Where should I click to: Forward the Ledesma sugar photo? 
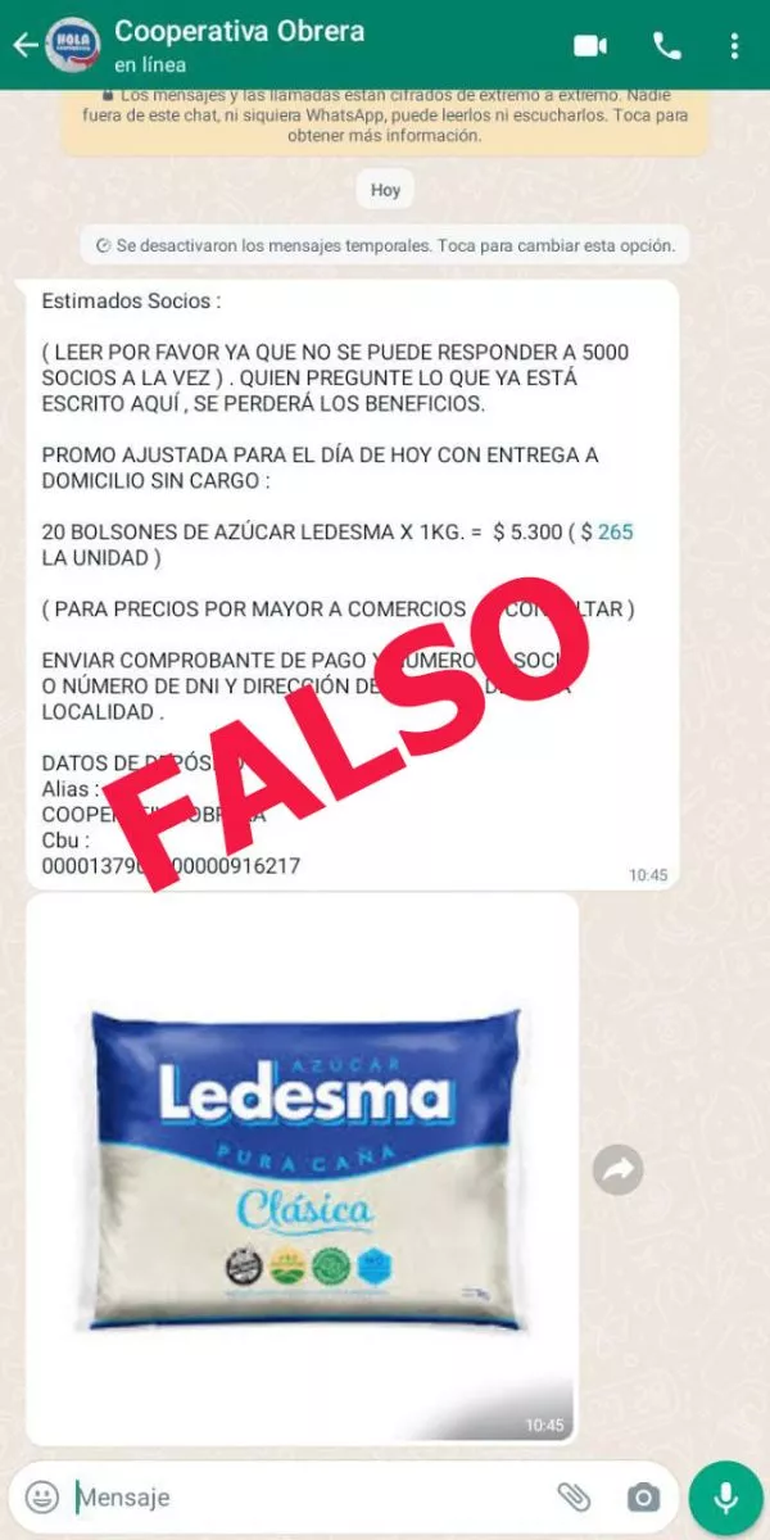[x=617, y=1169]
